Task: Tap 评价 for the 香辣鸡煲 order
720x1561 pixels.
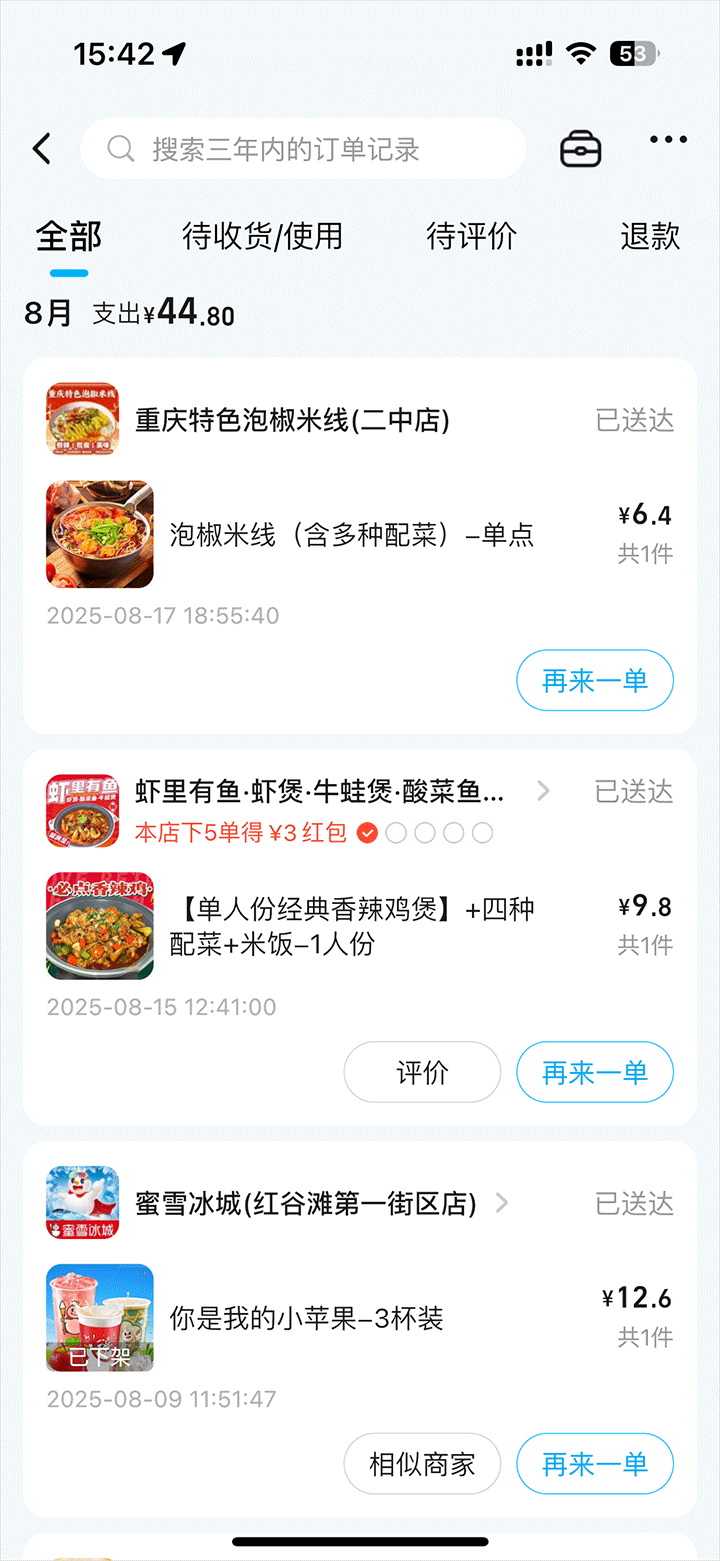Action: (422, 1073)
